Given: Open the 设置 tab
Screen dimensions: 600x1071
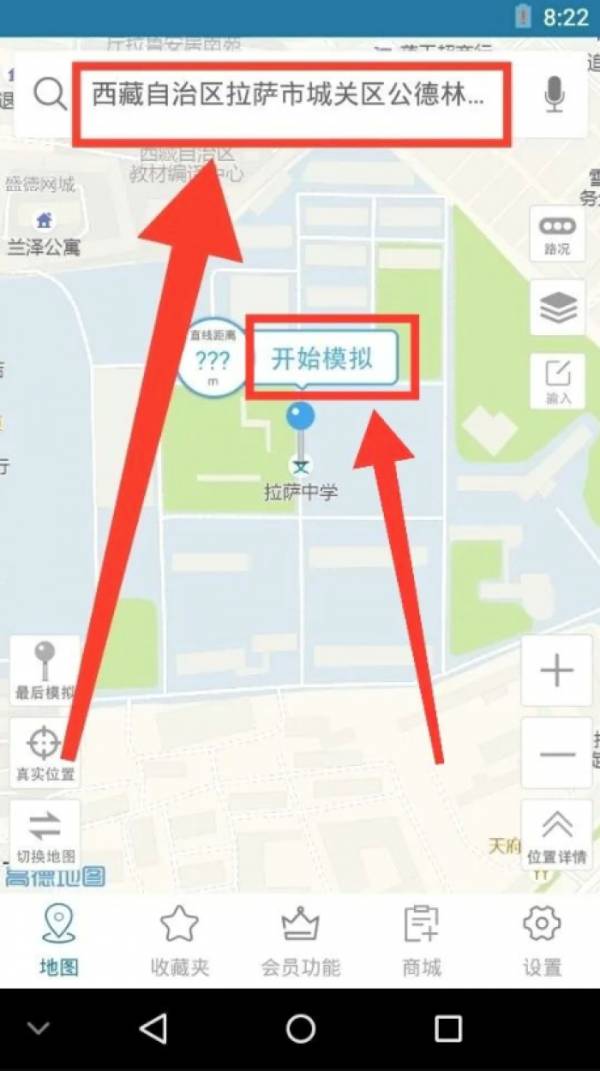Looking at the screenshot, I should click(541, 940).
